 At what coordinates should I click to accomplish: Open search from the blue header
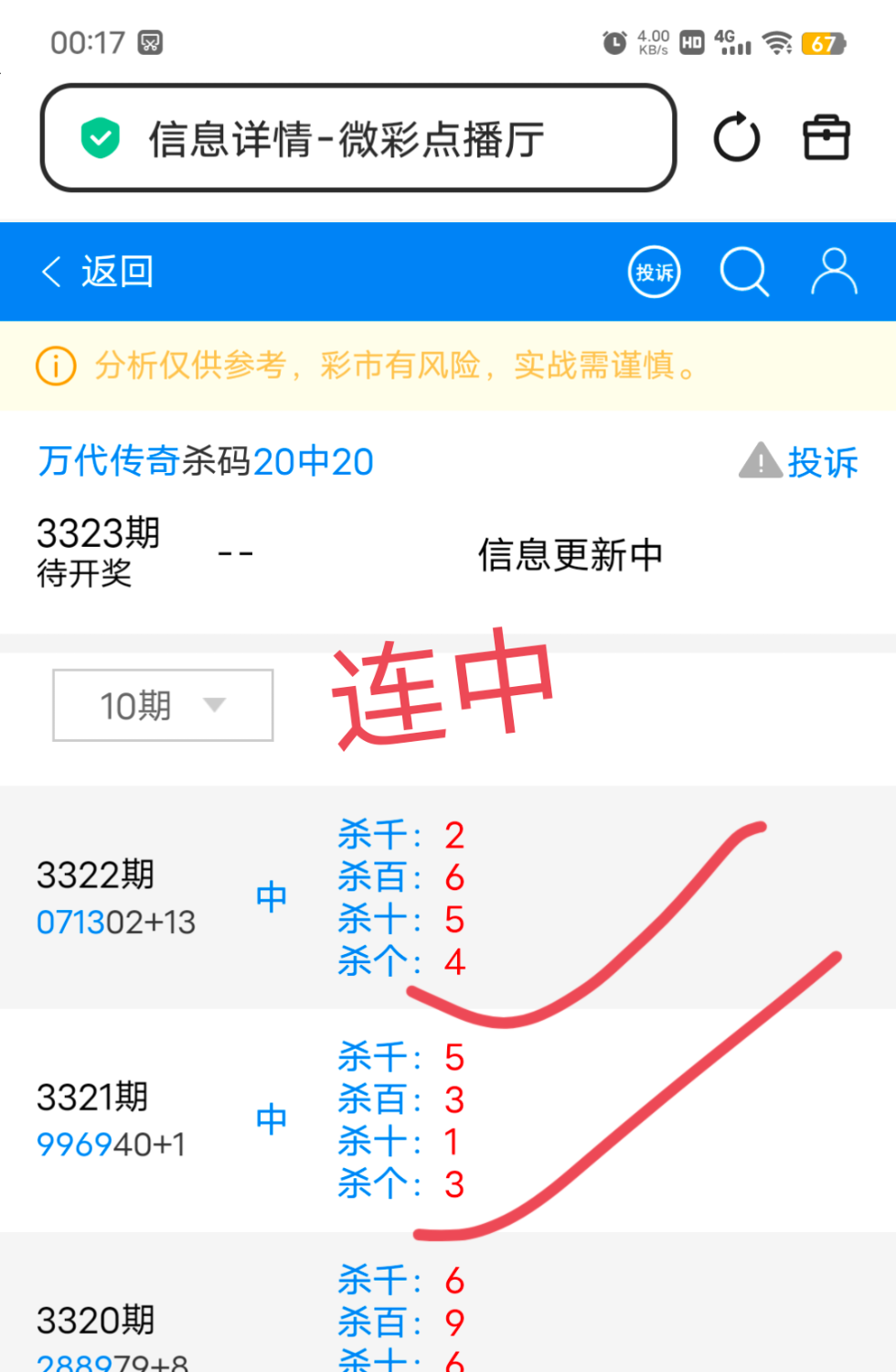tap(744, 272)
